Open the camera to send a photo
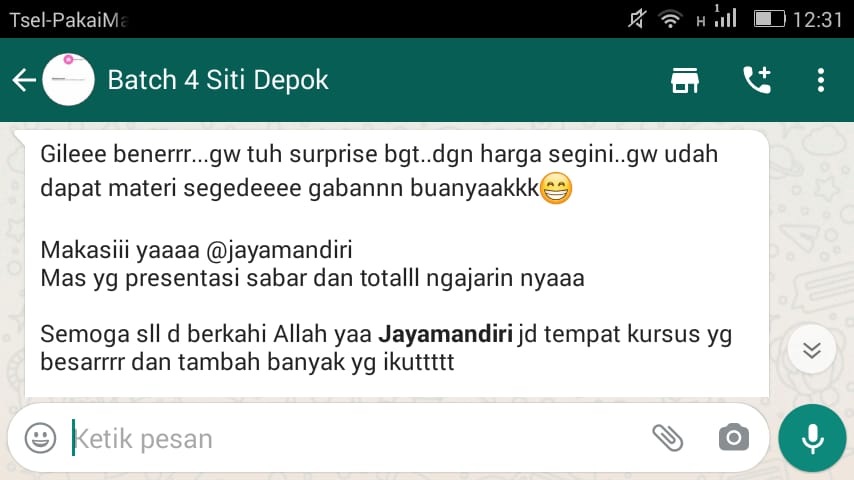Screen dimensions: 854x480 [x=734, y=437]
